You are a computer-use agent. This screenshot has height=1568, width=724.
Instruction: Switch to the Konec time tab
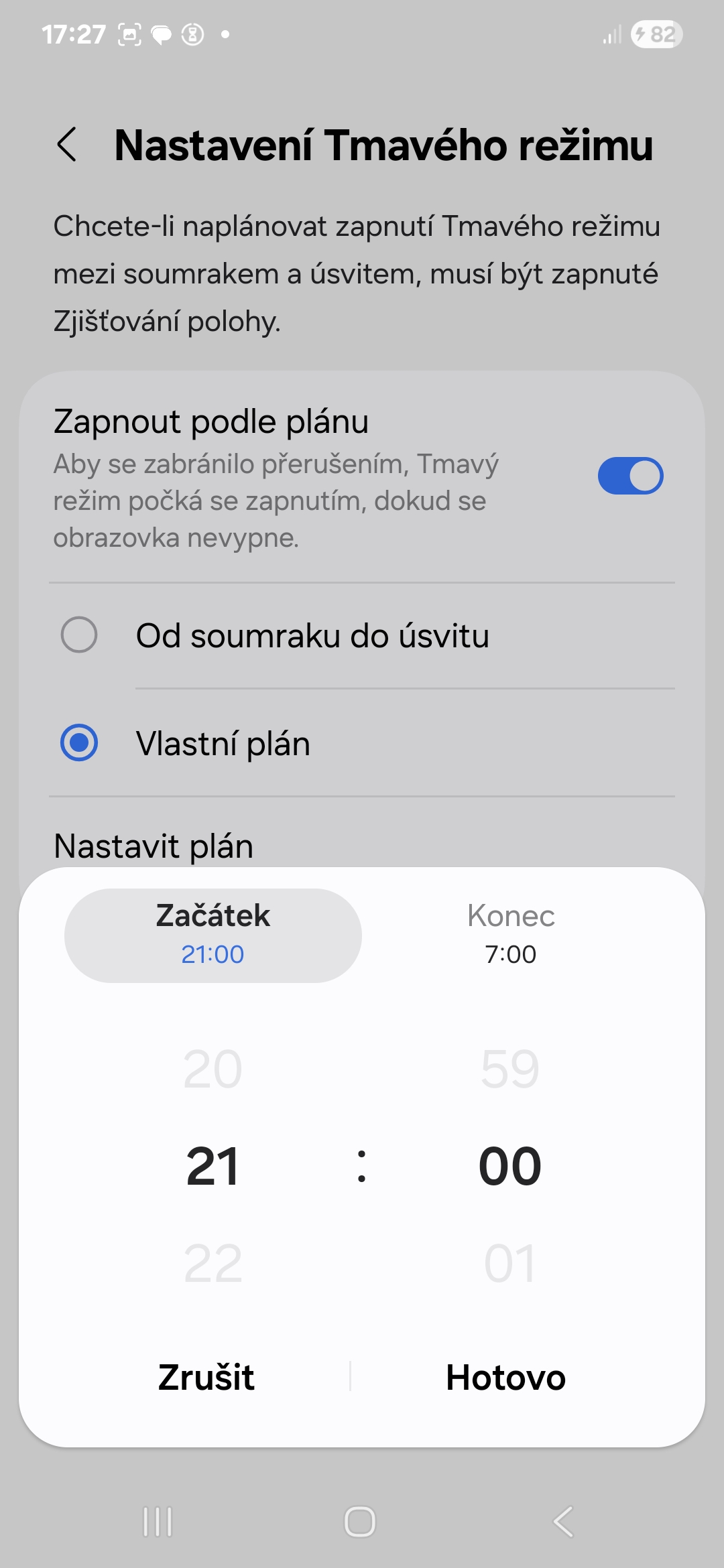(511, 935)
